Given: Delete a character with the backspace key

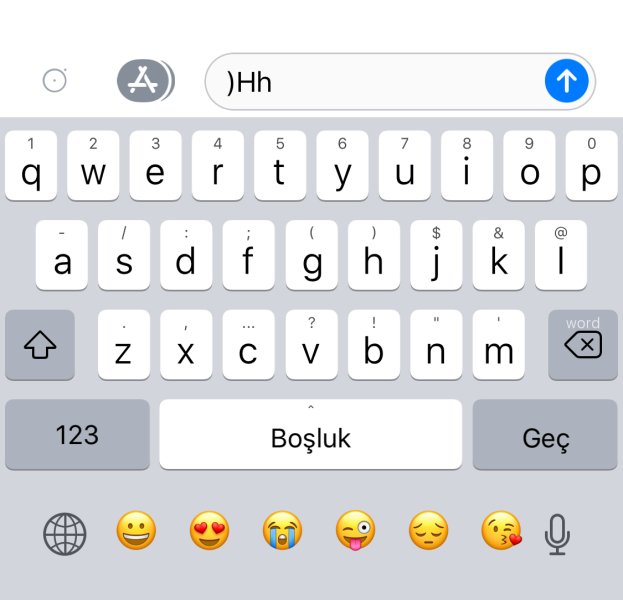Looking at the screenshot, I should coord(582,345).
